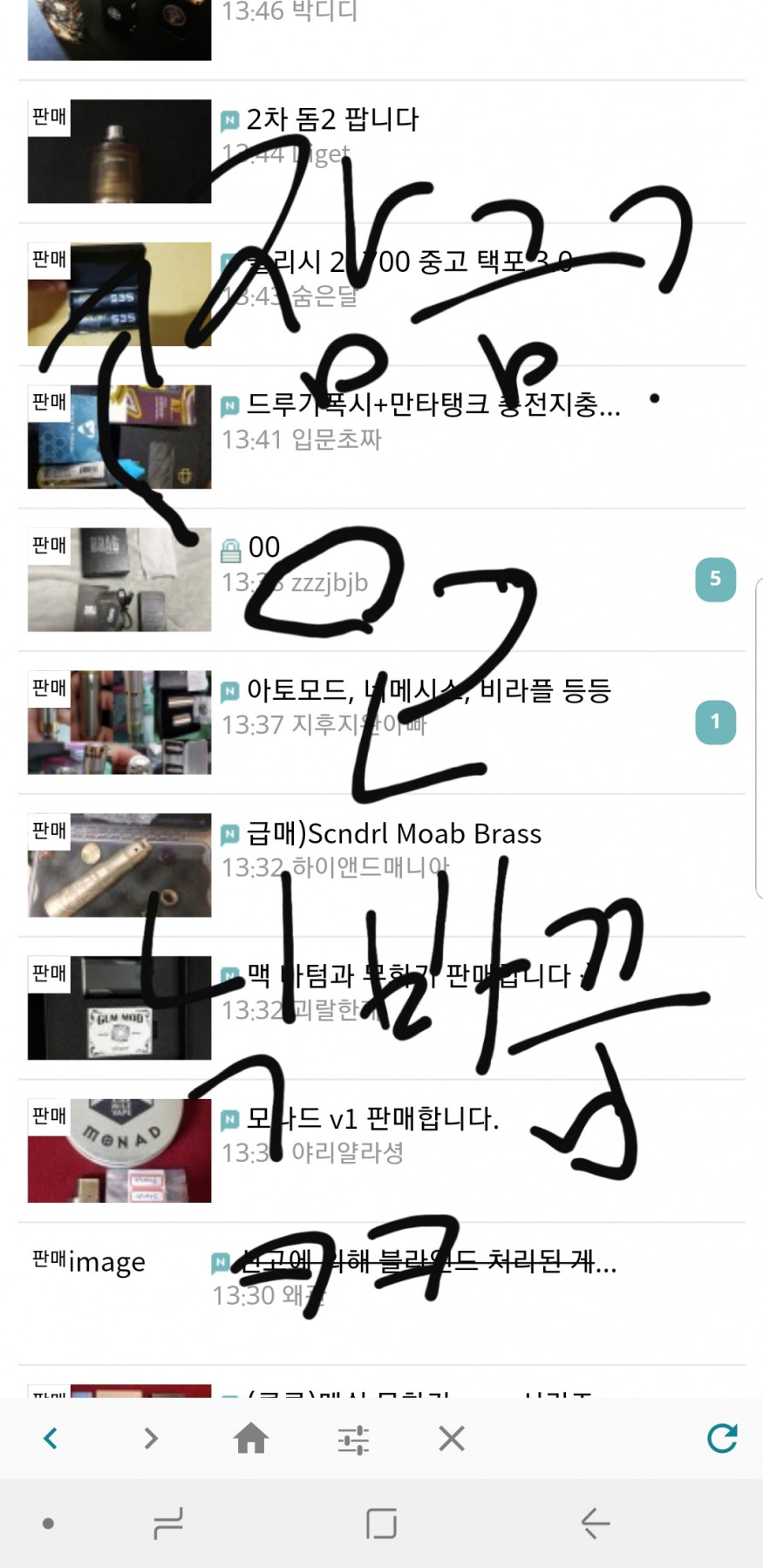View the 5 comments on post 00
The image size is (763, 1568).
pyautogui.click(x=715, y=579)
